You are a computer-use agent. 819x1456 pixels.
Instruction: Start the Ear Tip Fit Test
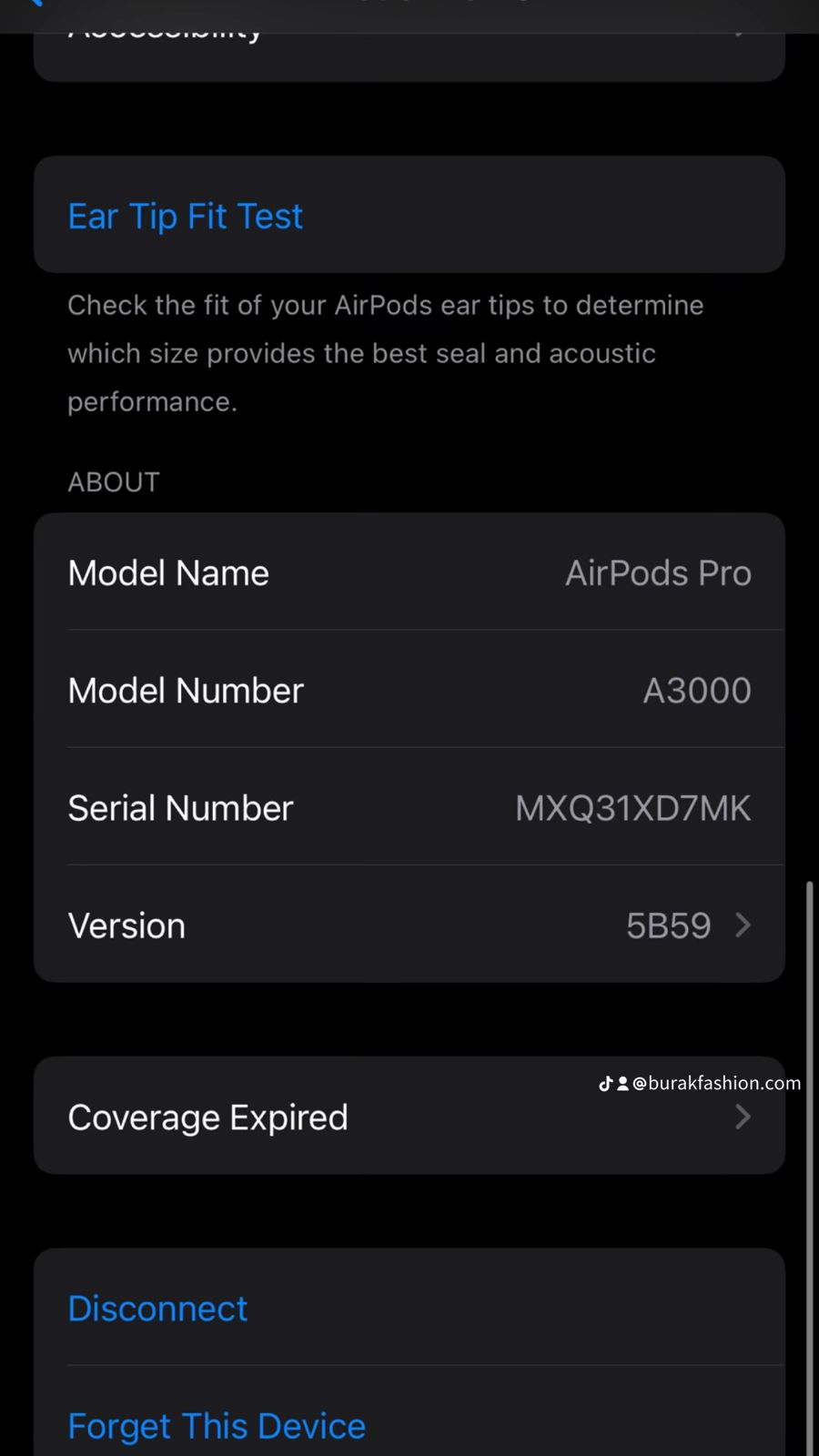pos(185,216)
